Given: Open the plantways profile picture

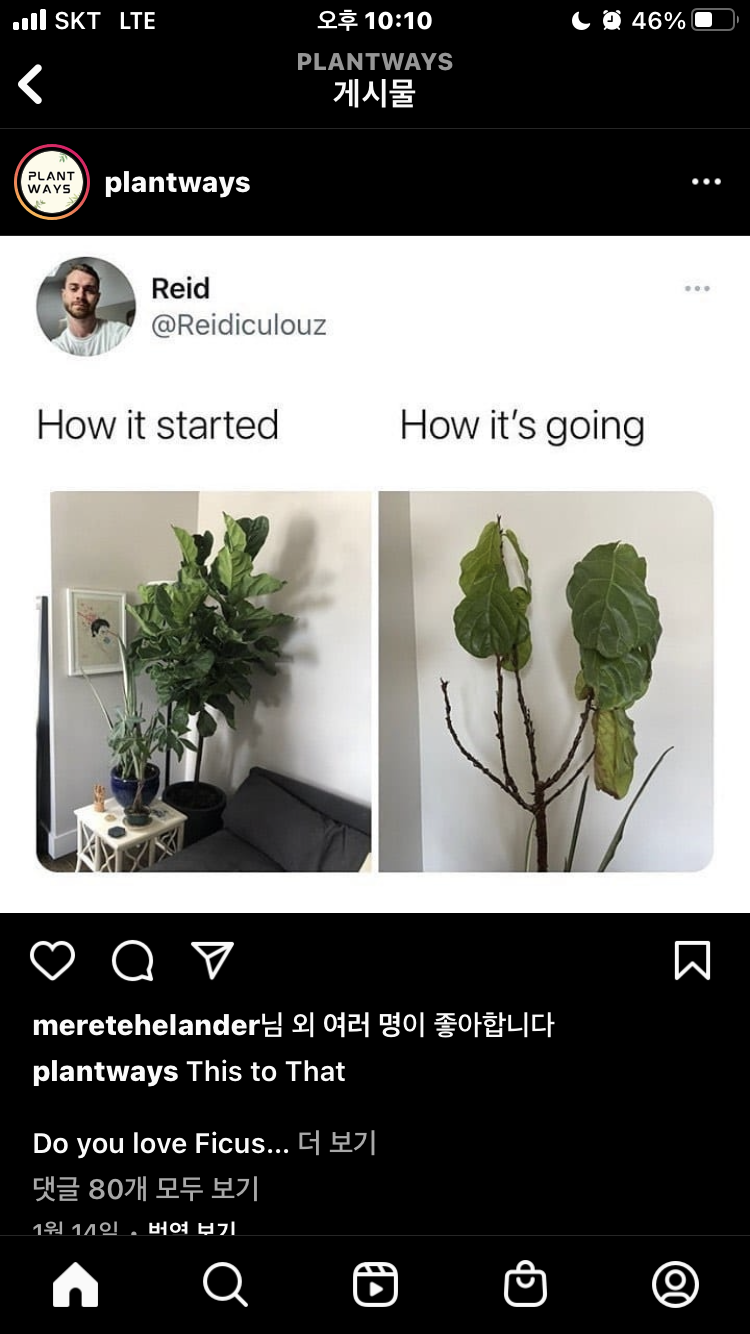Looking at the screenshot, I should [52, 182].
